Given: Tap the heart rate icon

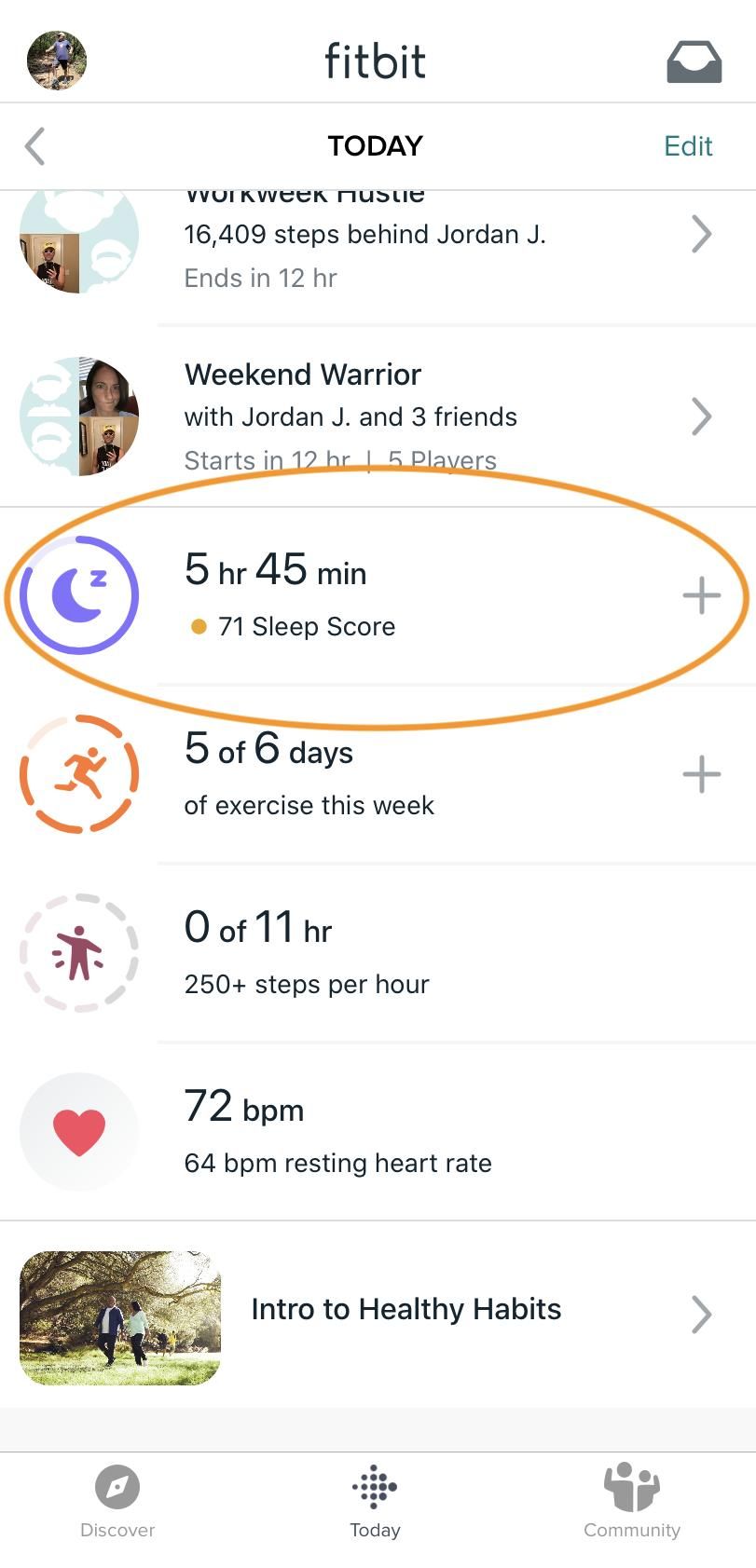Looking at the screenshot, I should click(x=79, y=1131).
